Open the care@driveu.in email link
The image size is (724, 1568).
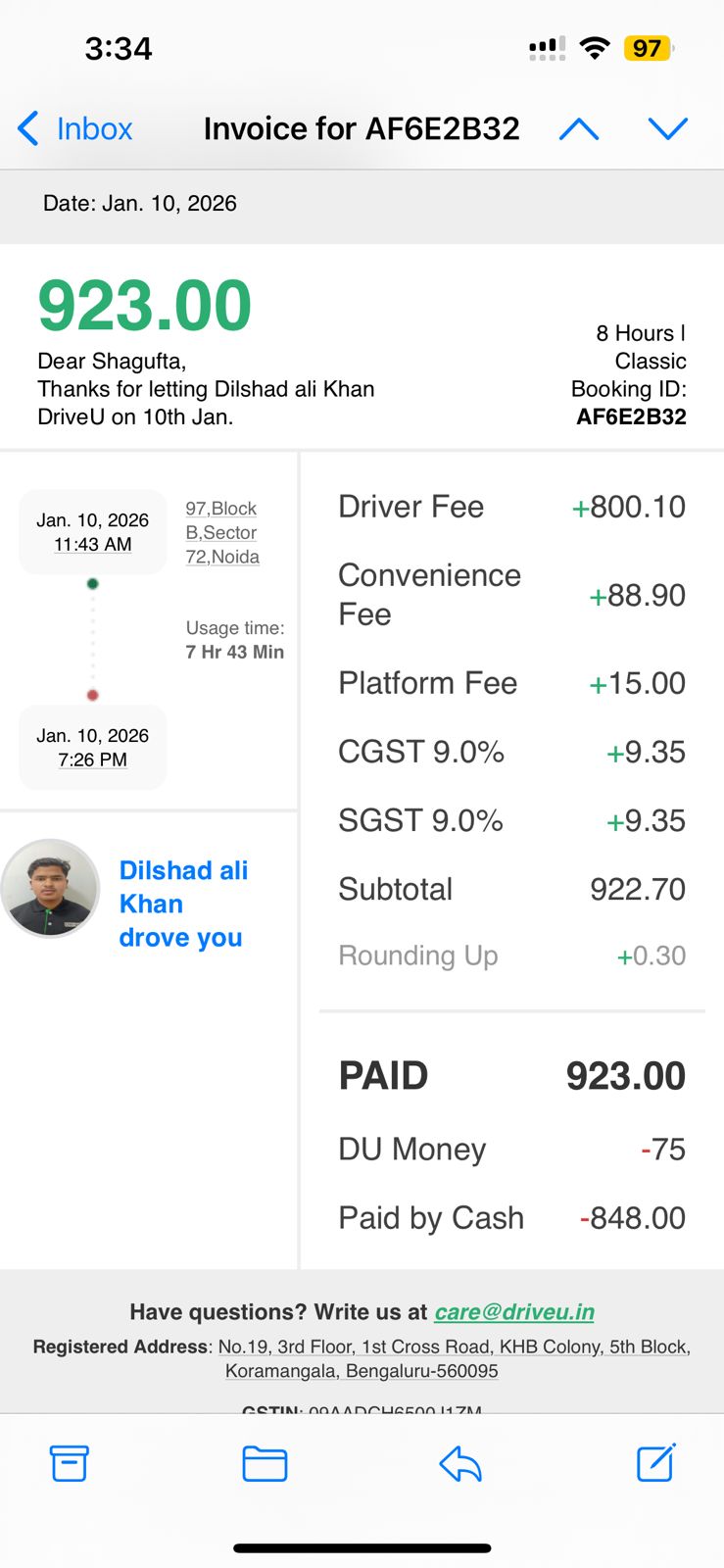514,1312
